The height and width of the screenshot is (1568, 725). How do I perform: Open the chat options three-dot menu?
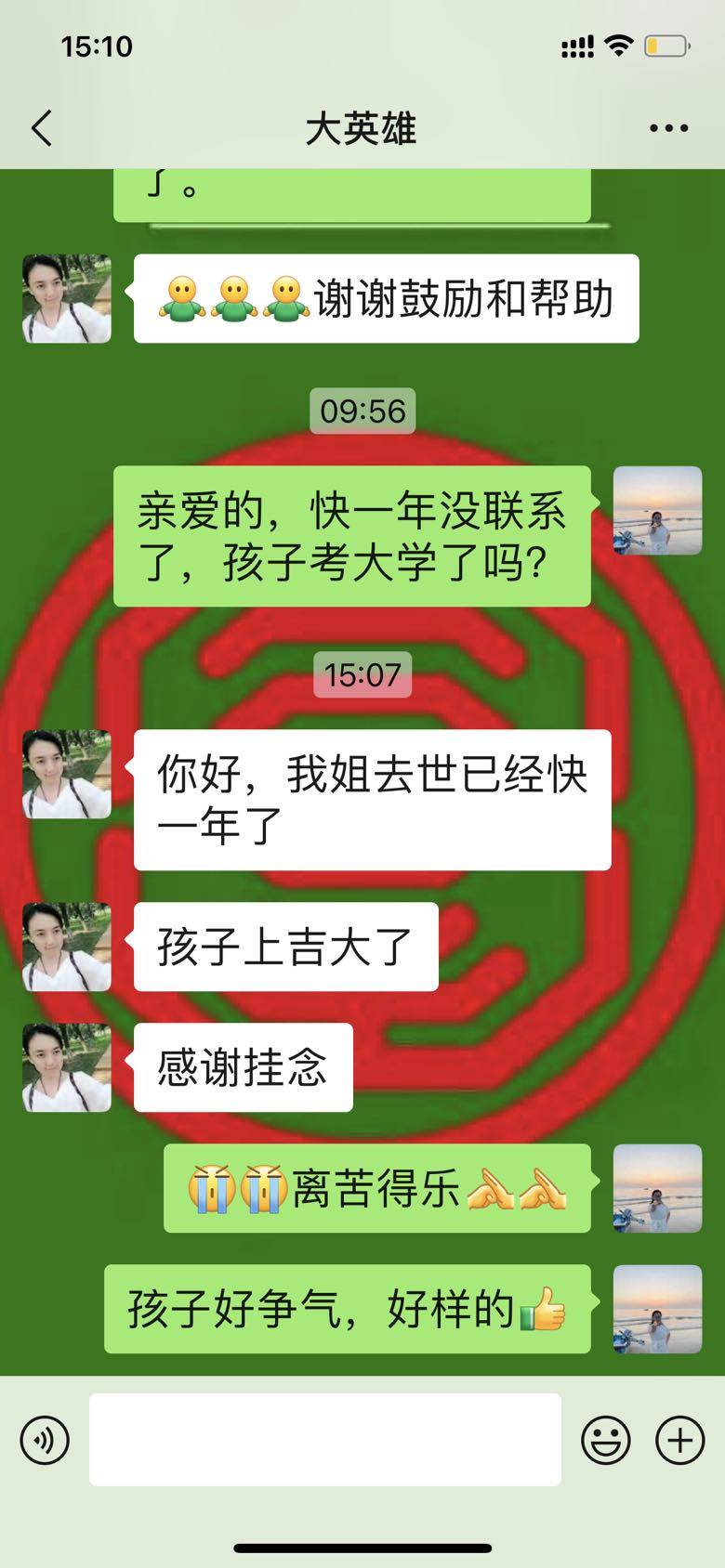(668, 128)
